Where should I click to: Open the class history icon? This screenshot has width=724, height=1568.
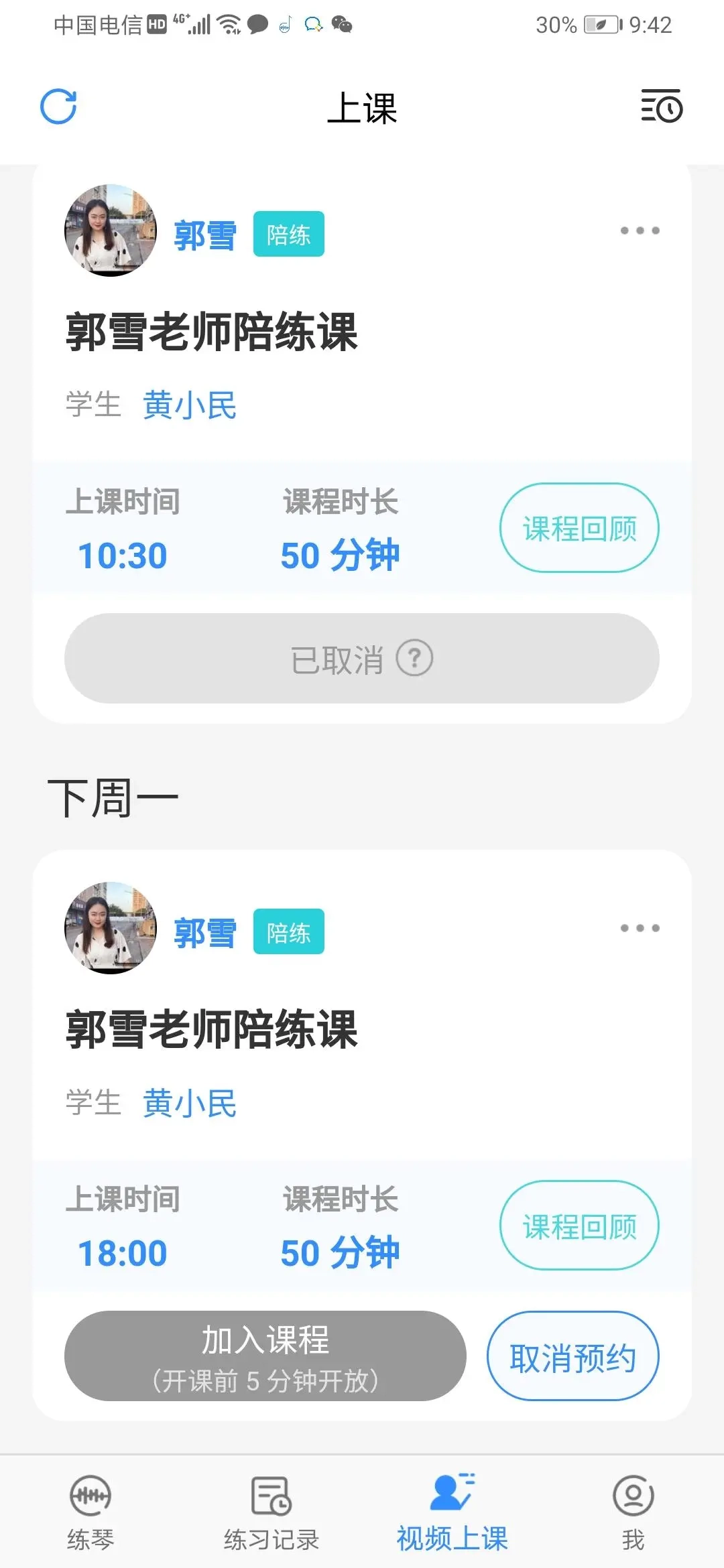point(661,107)
